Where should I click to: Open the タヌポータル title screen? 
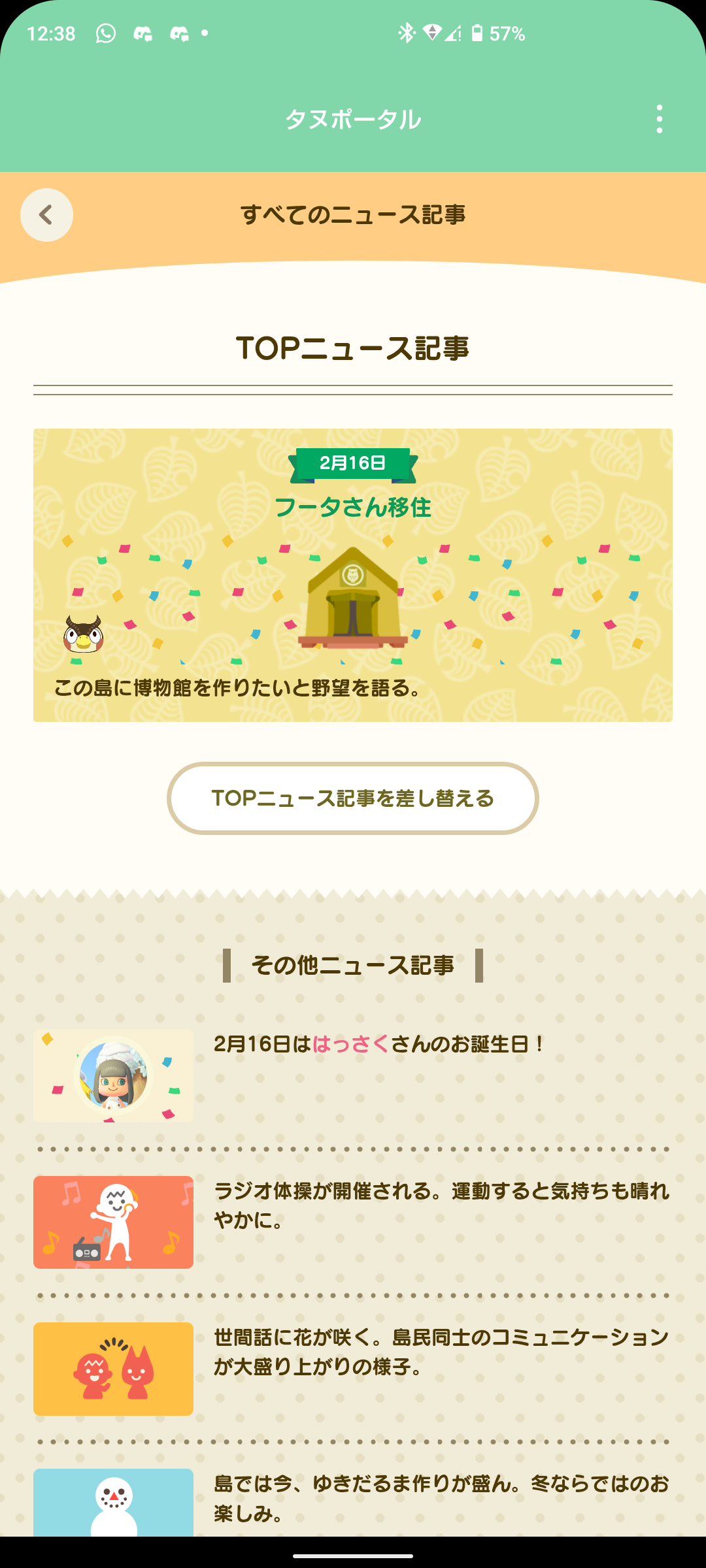(353, 119)
